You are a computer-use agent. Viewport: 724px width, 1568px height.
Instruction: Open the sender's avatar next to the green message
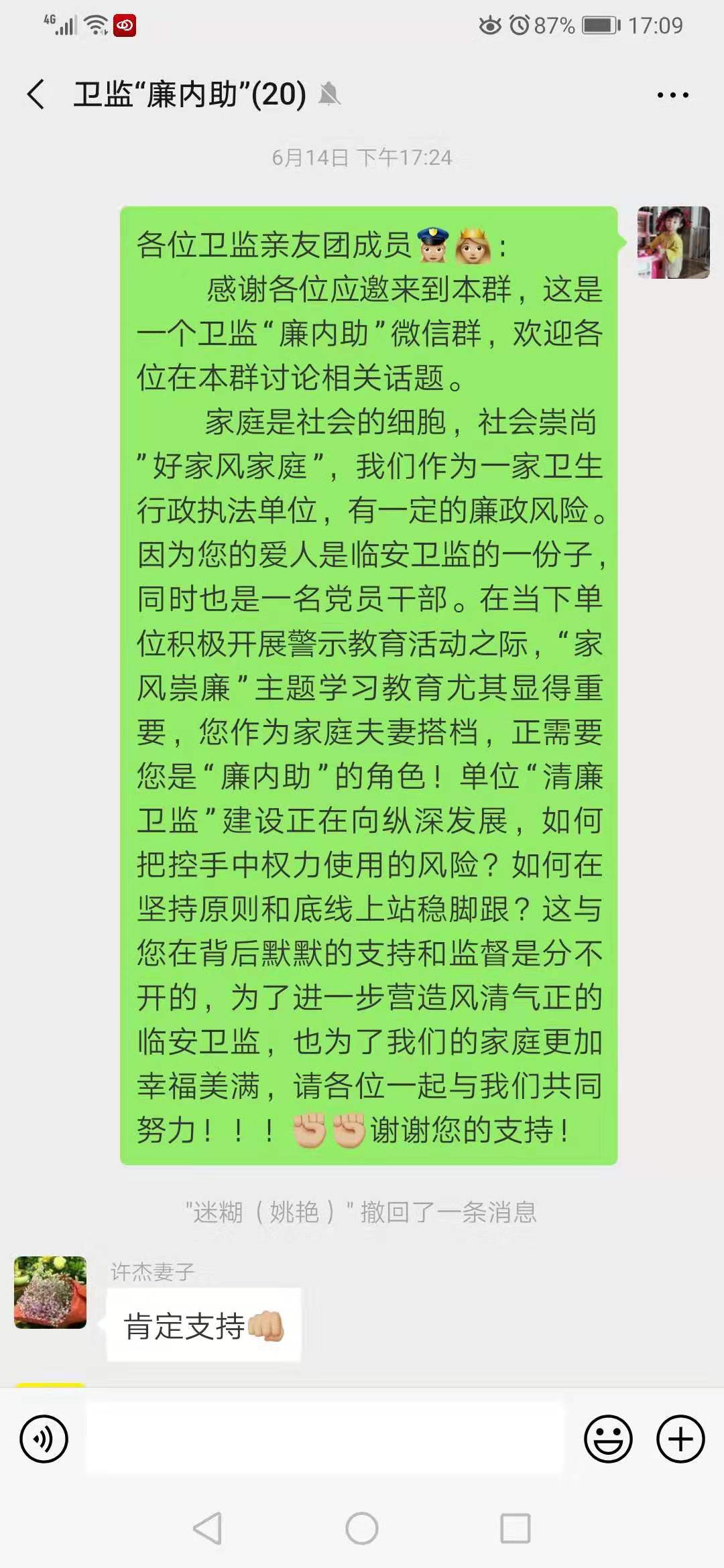(673, 243)
